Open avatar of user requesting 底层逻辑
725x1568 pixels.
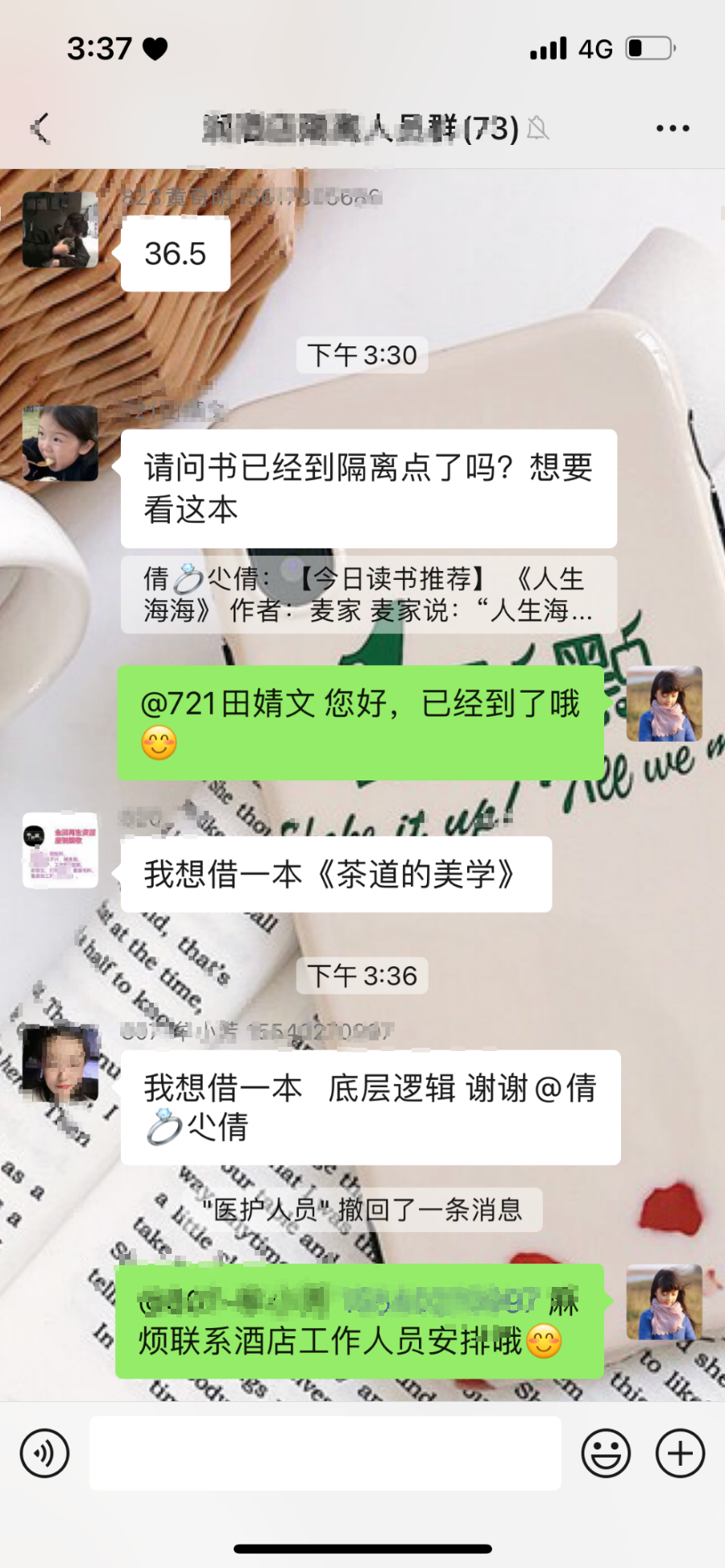pos(60,1064)
